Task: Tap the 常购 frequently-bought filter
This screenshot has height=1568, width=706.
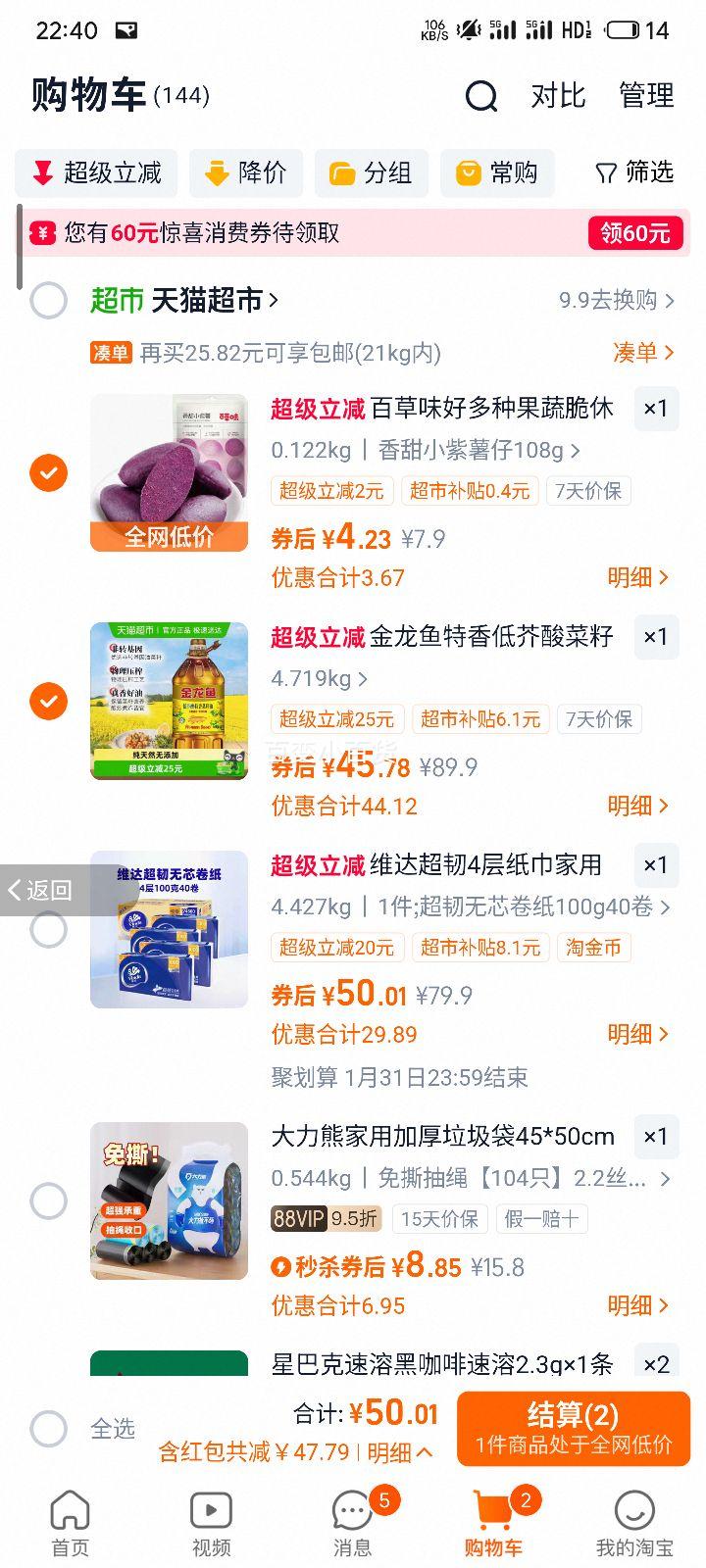Action: tap(497, 172)
